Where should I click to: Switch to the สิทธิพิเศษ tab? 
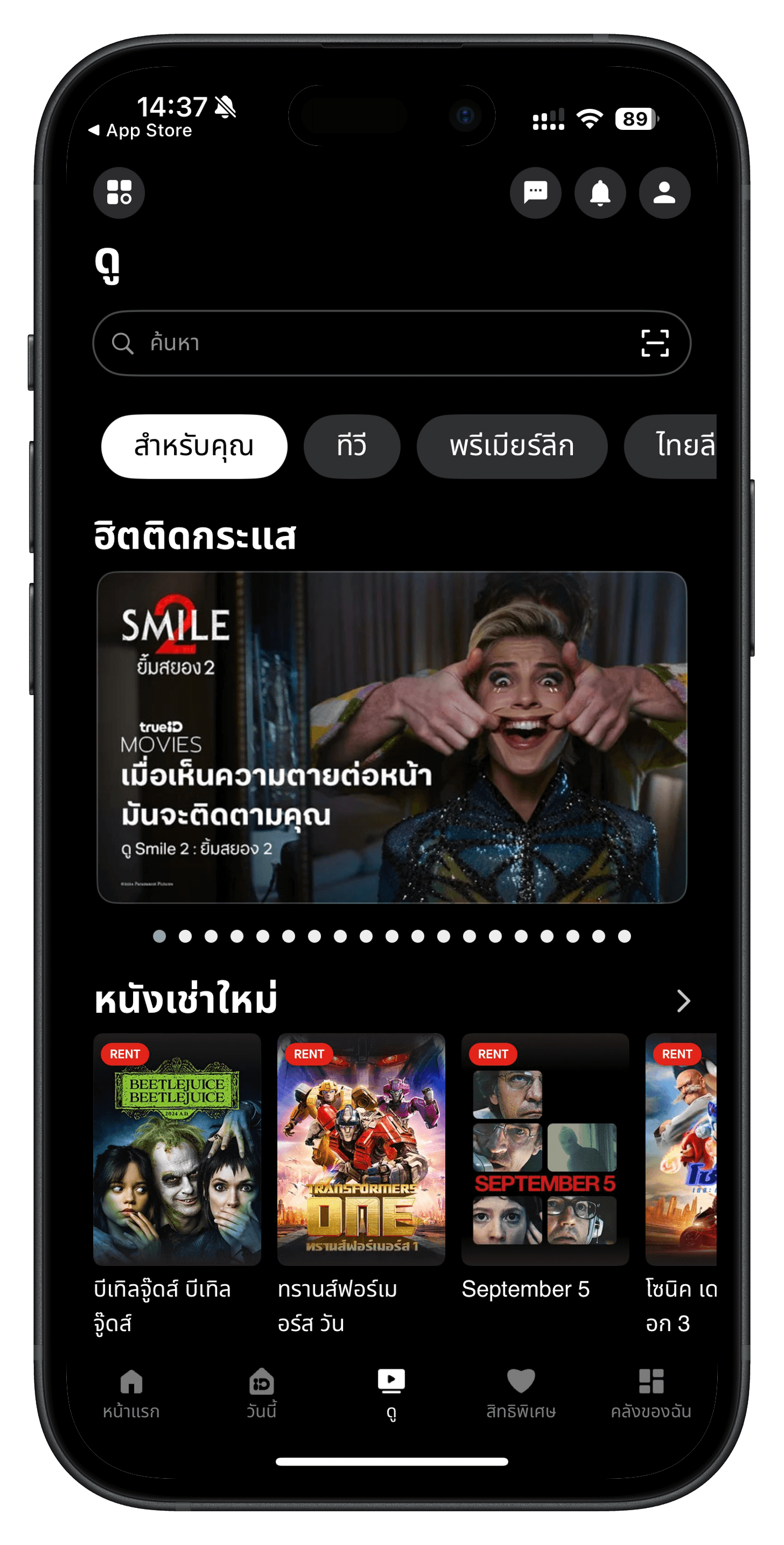pos(520,1394)
